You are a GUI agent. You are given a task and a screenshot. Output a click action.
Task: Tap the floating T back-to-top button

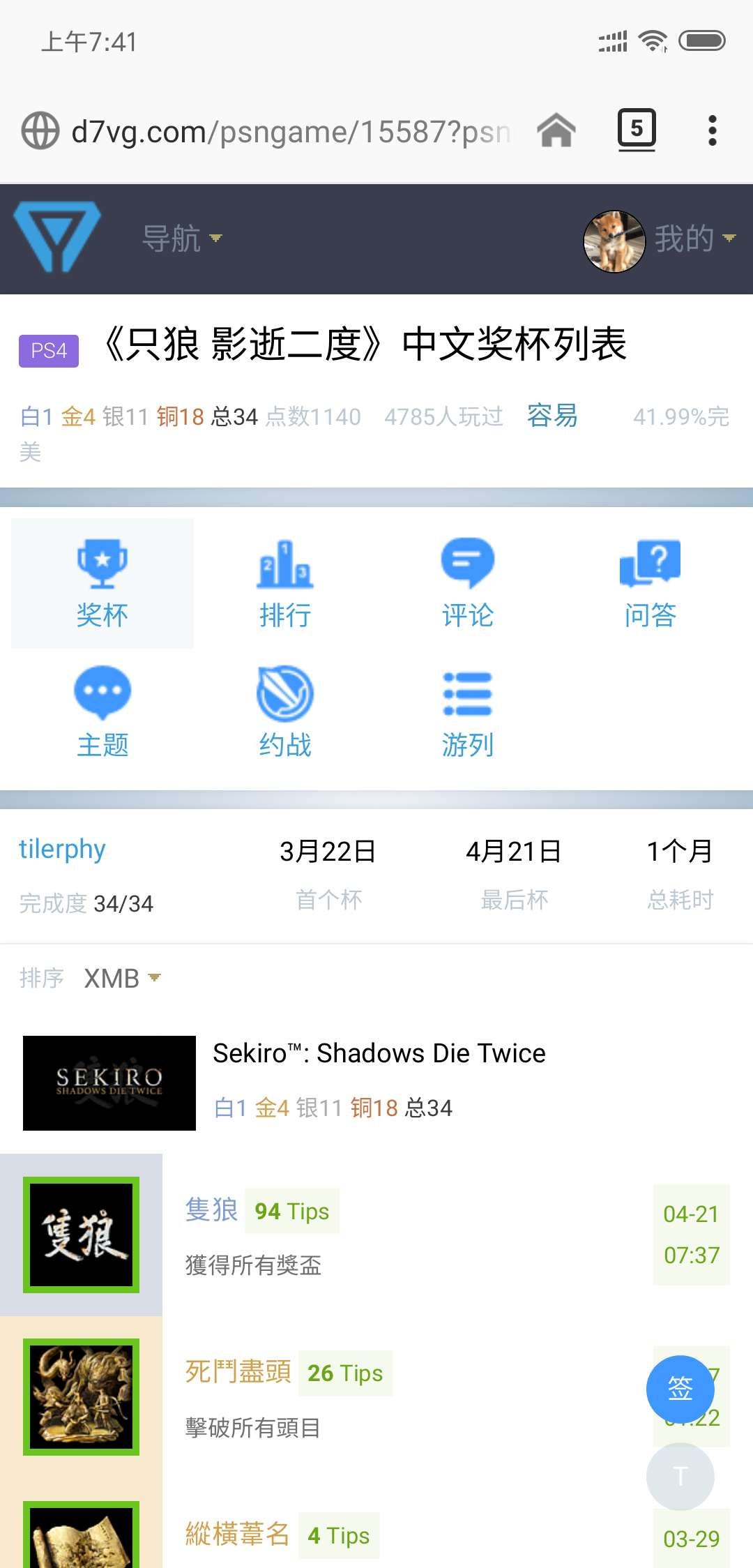[x=680, y=1475]
